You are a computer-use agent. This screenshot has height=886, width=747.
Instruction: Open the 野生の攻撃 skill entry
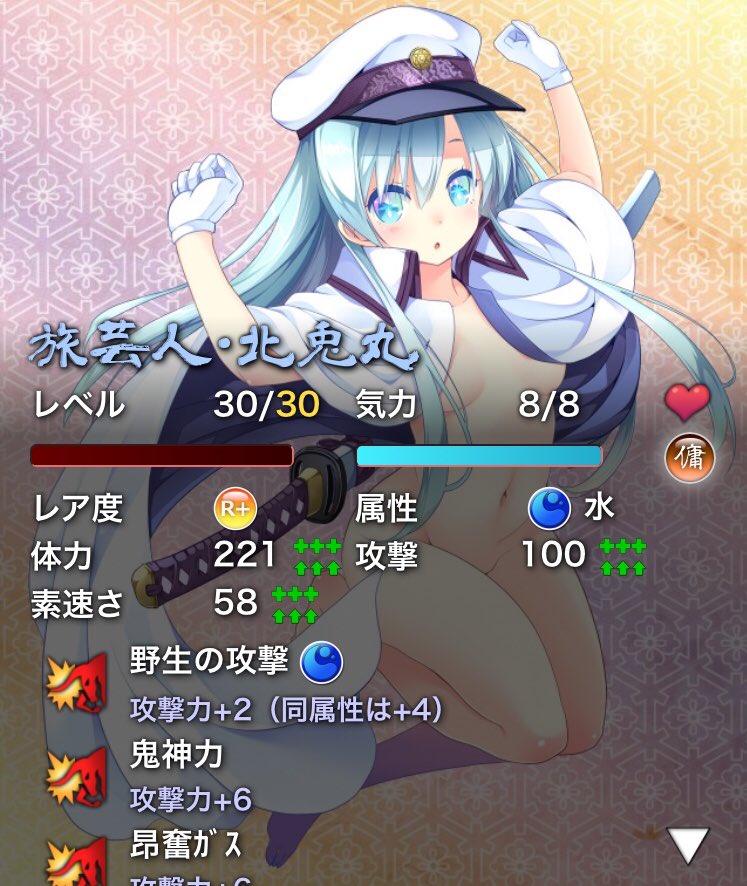coord(210,661)
